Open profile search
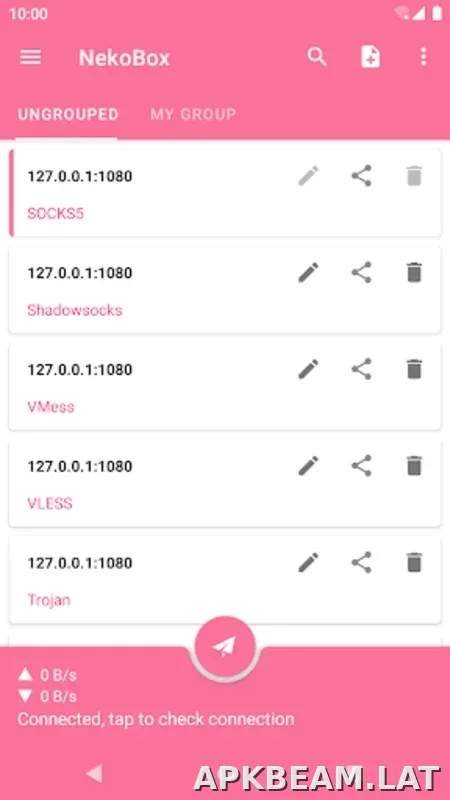This screenshot has height=800, width=450. 317,57
